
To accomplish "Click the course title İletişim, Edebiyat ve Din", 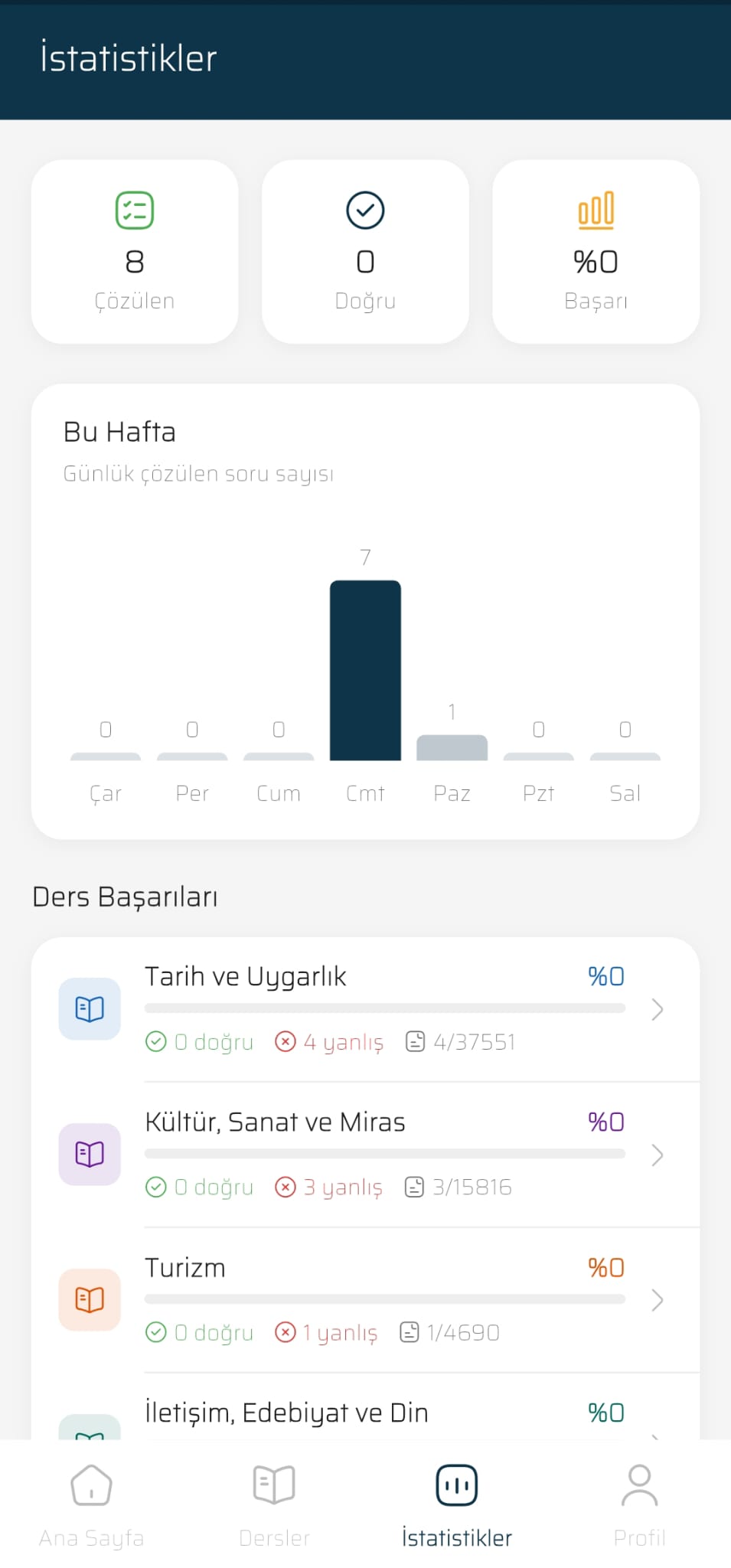I will click(x=286, y=1411).
